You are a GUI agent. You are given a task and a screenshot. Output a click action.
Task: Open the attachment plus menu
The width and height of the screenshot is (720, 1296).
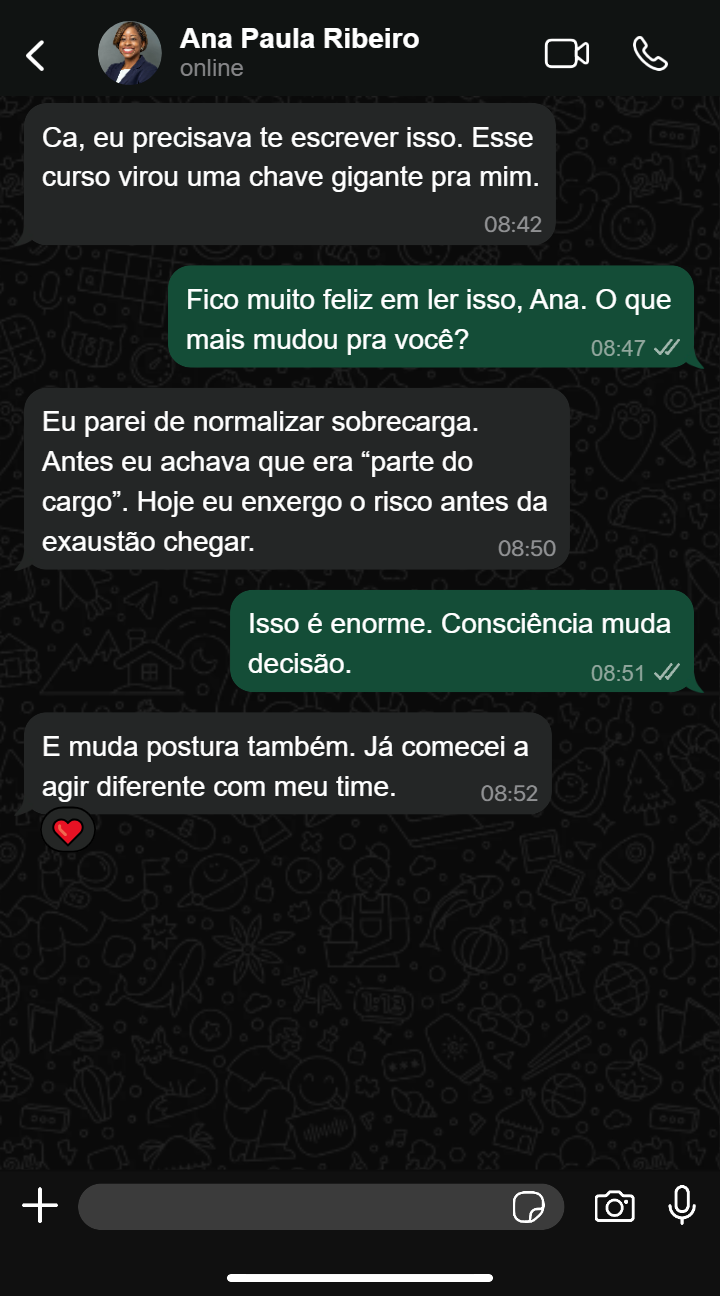pyautogui.click(x=40, y=1206)
